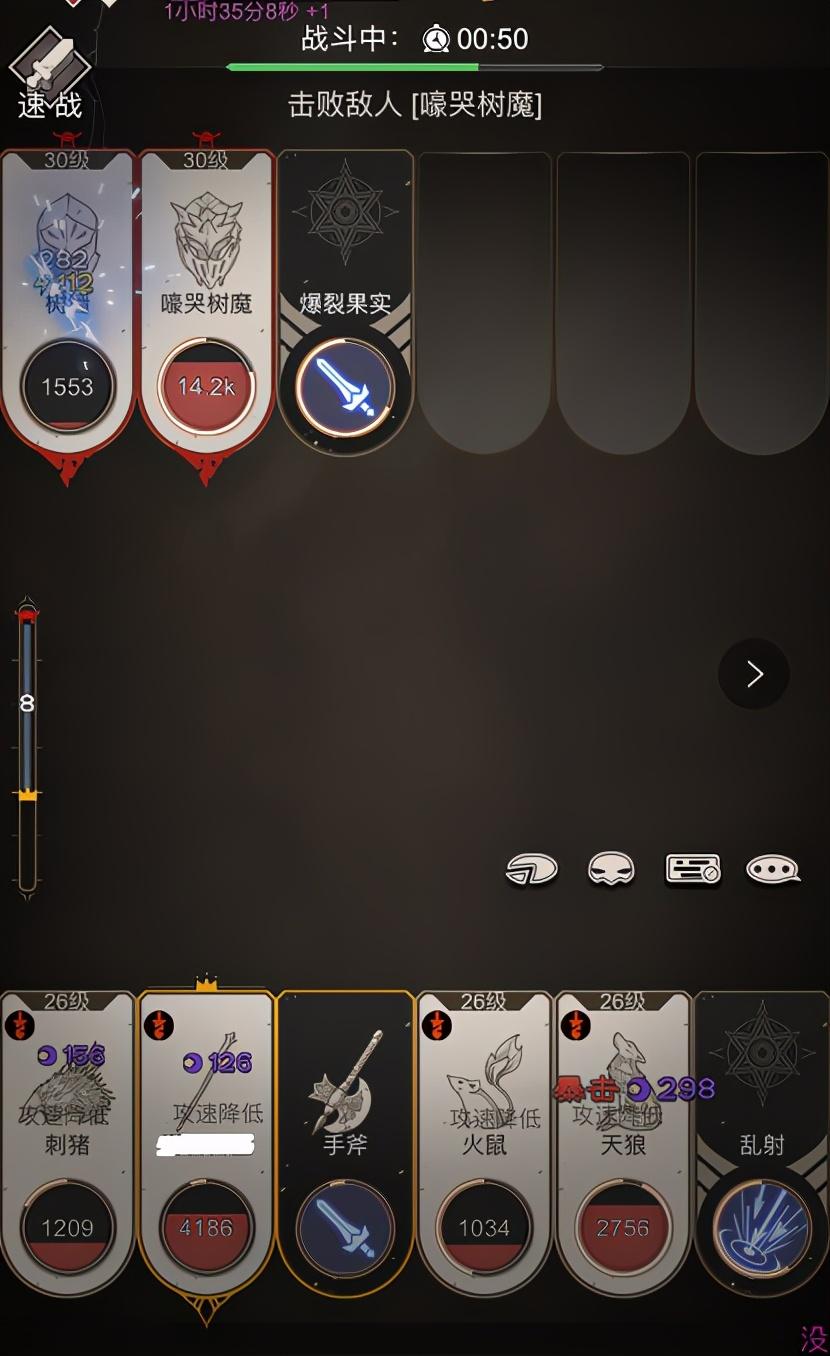Viewport: 830px width, 1356px height.
Task: Select the 火鼠 ally card
Action: (484, 1140)
